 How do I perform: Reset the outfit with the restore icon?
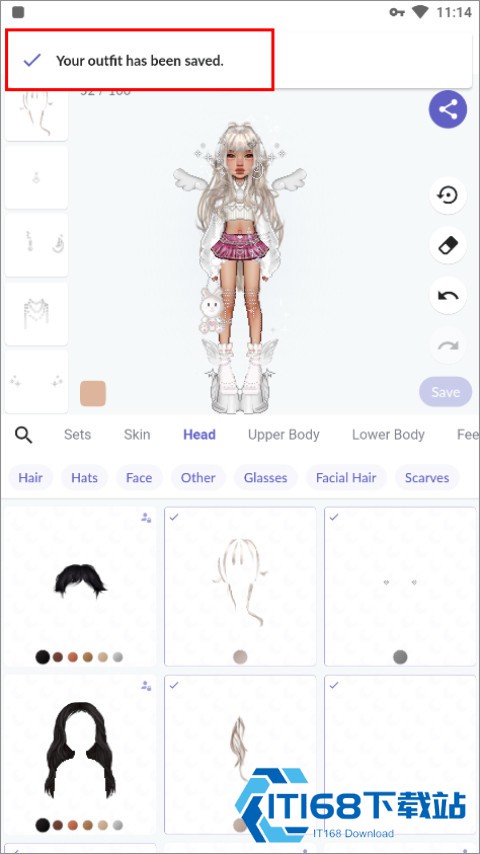447,195
